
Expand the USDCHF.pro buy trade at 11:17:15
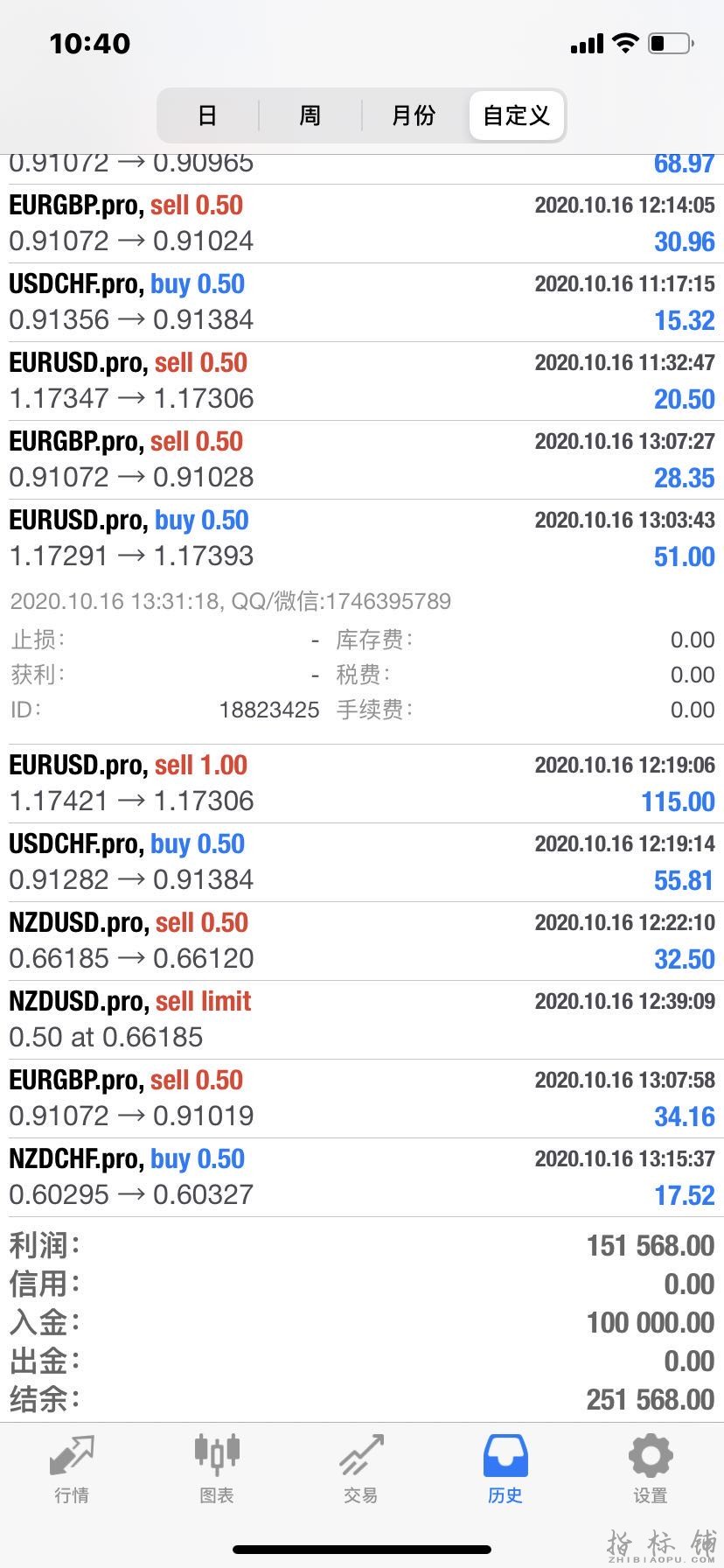[362, 302]
